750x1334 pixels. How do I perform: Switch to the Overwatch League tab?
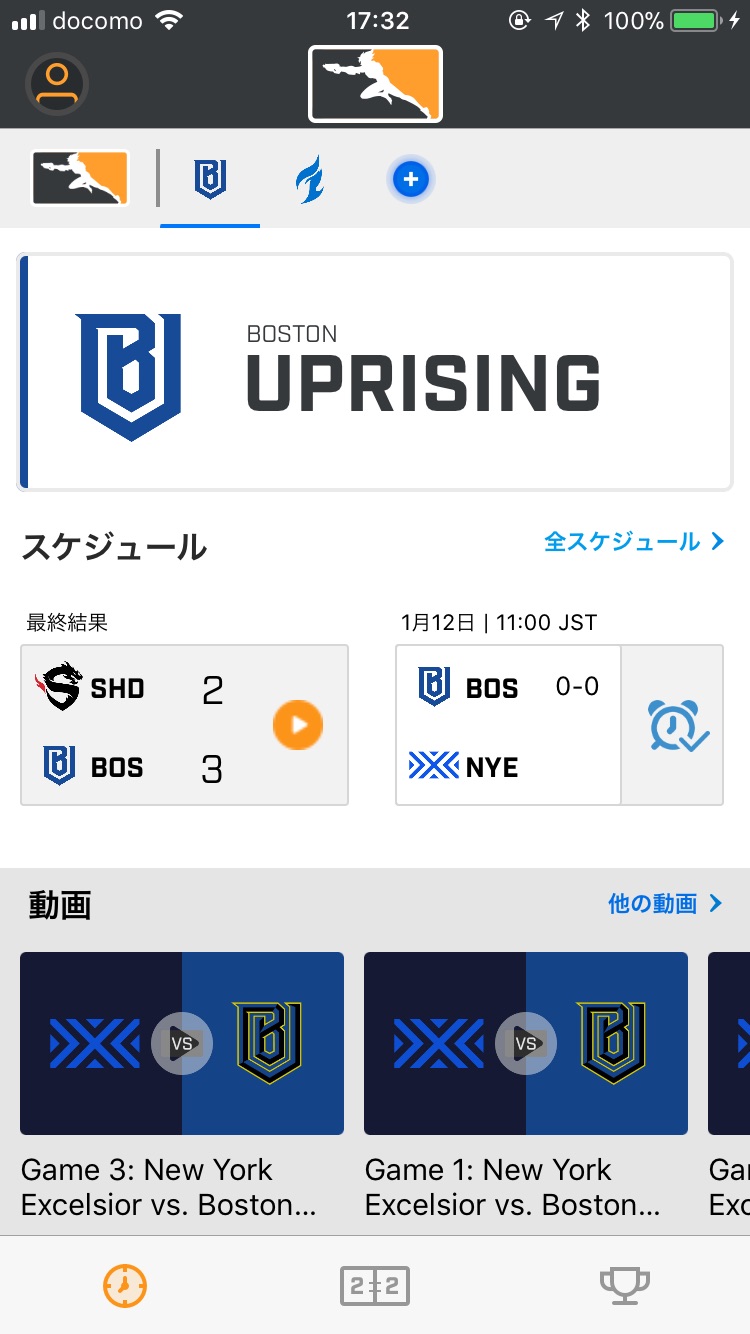click(x=80, y=178)
